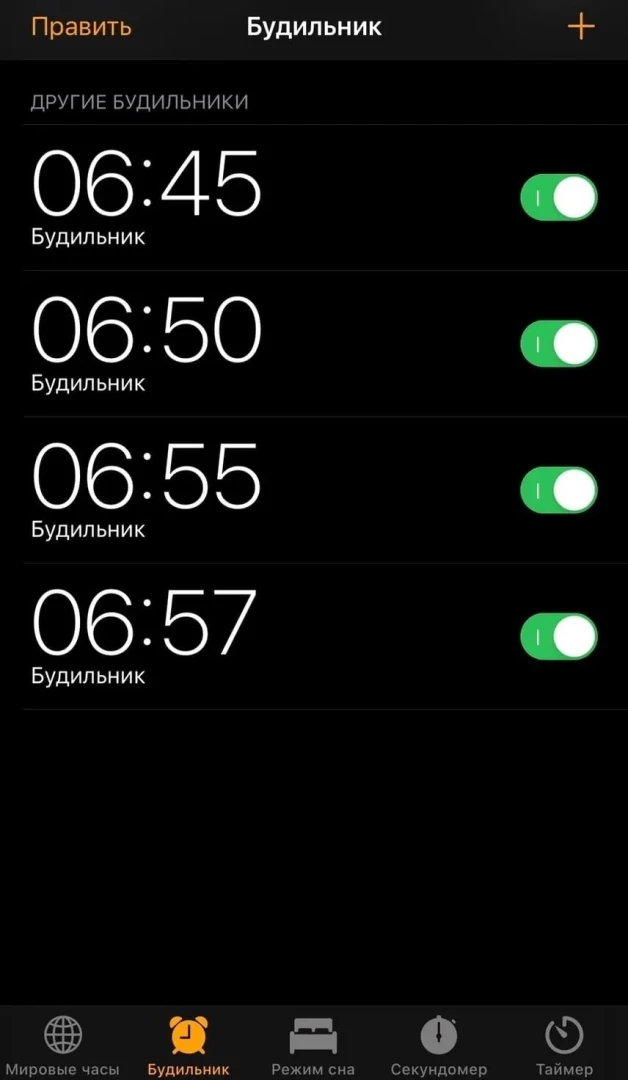Open the Таймер tab
Viewport: 628px width, 1080px height.
coord(564,1045)
